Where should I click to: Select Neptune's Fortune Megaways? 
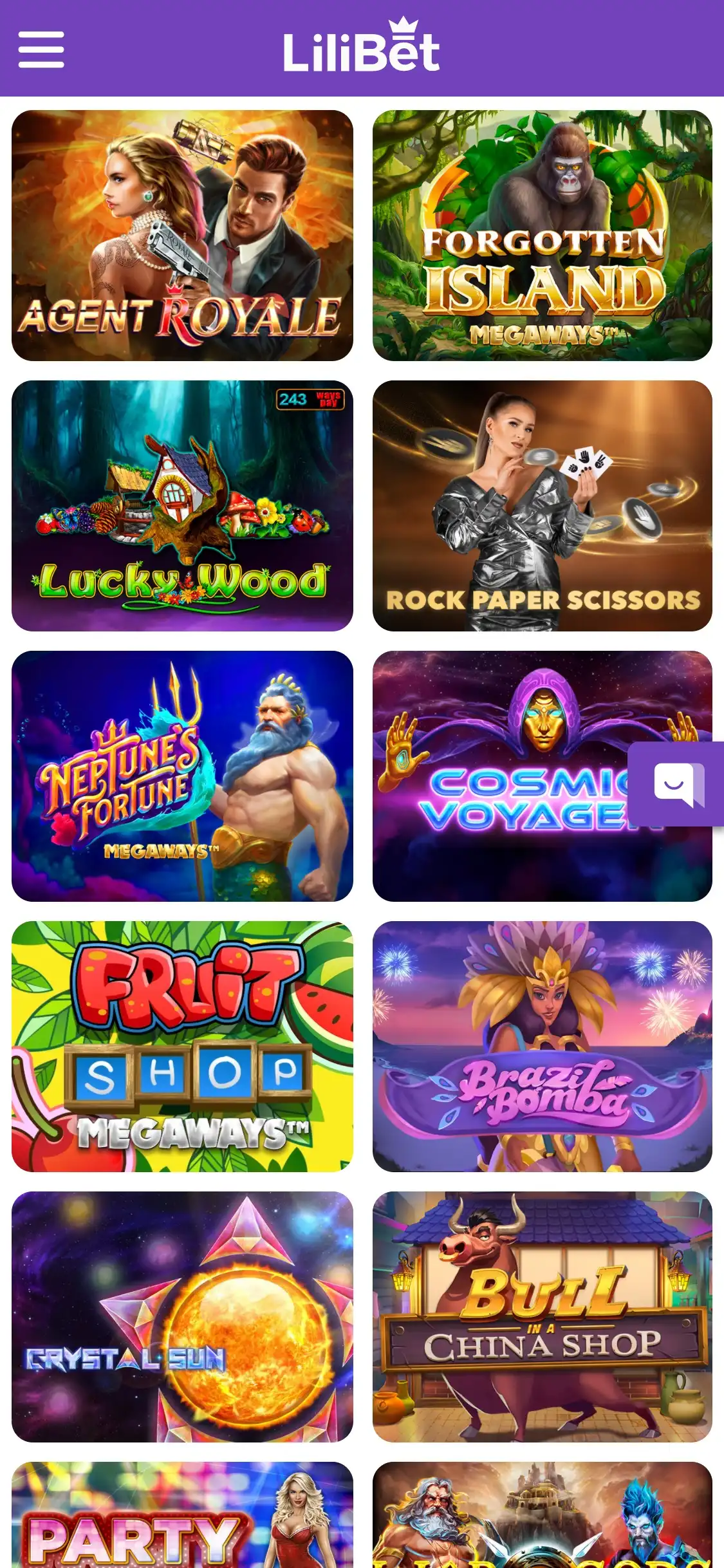click(182, 776)
